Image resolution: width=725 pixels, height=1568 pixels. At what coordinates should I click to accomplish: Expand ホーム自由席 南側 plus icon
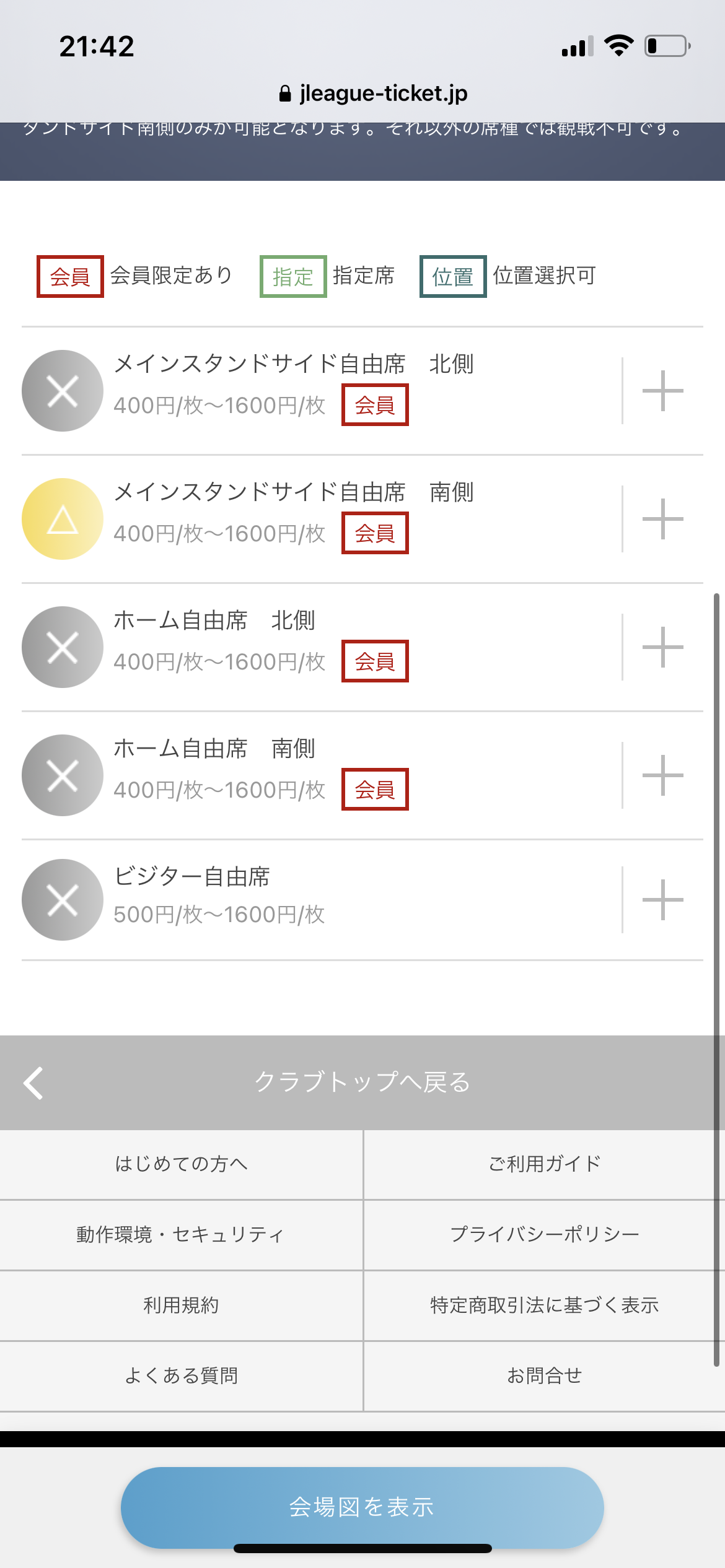[662, 775]
